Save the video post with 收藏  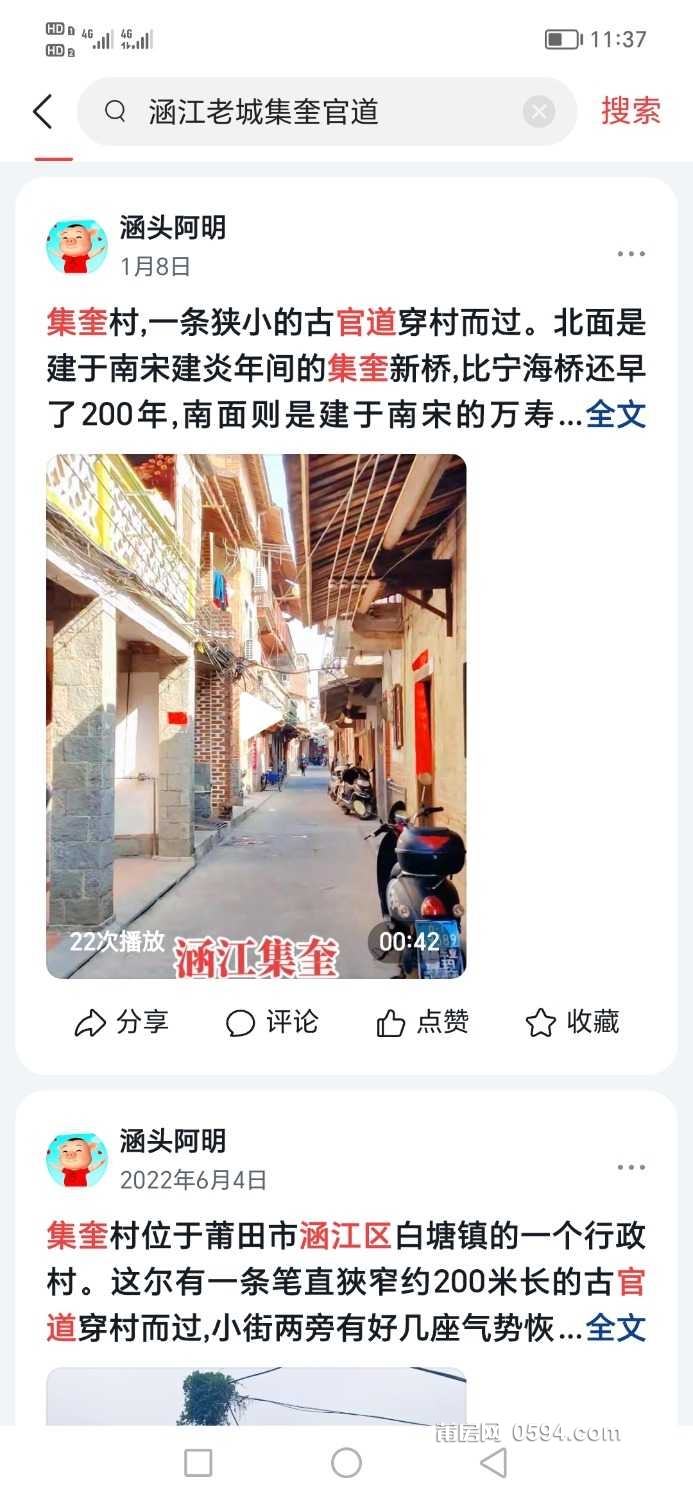[x=572, y=1022]
